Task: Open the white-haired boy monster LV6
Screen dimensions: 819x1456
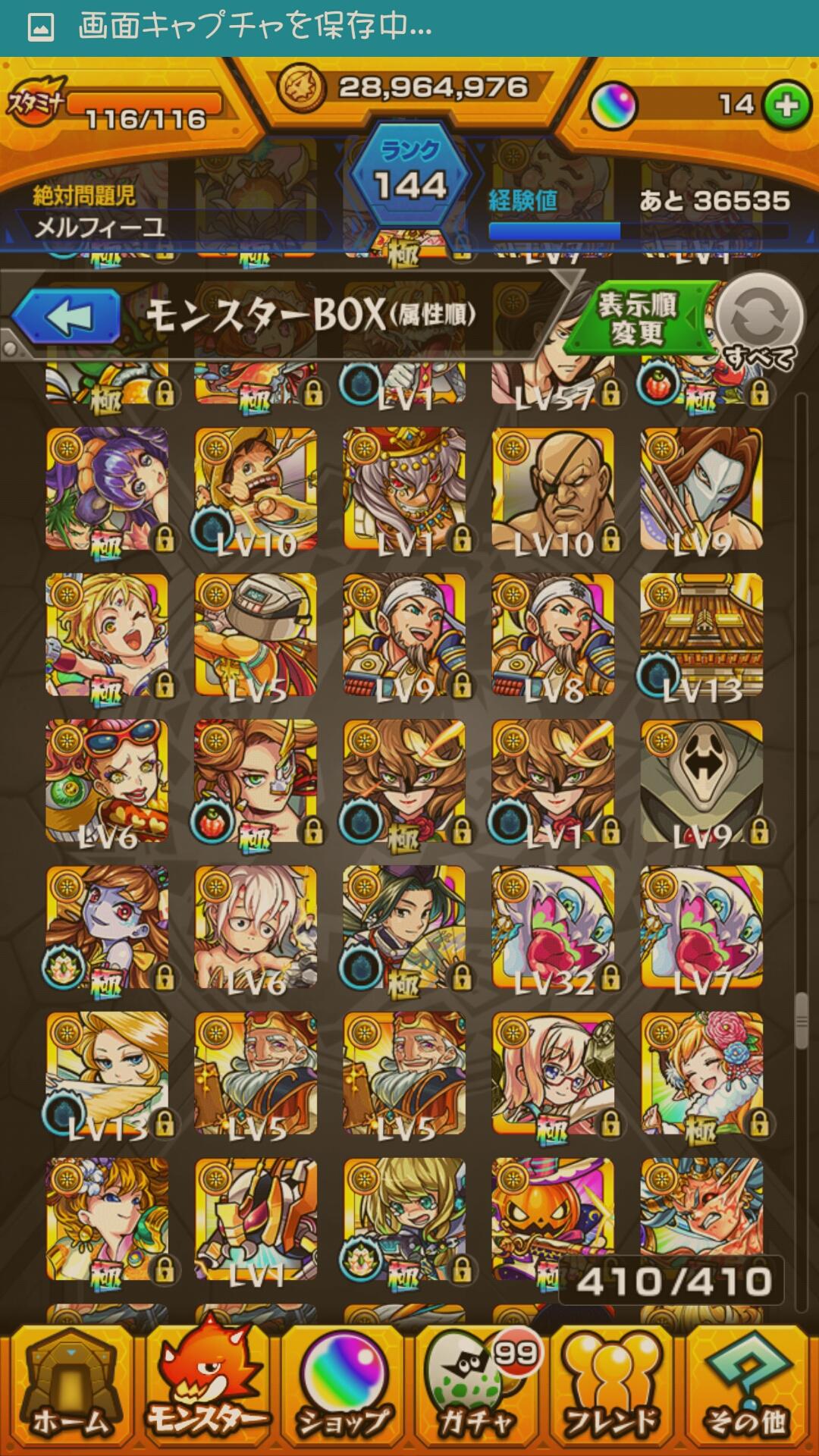Action: click(256, 928)
